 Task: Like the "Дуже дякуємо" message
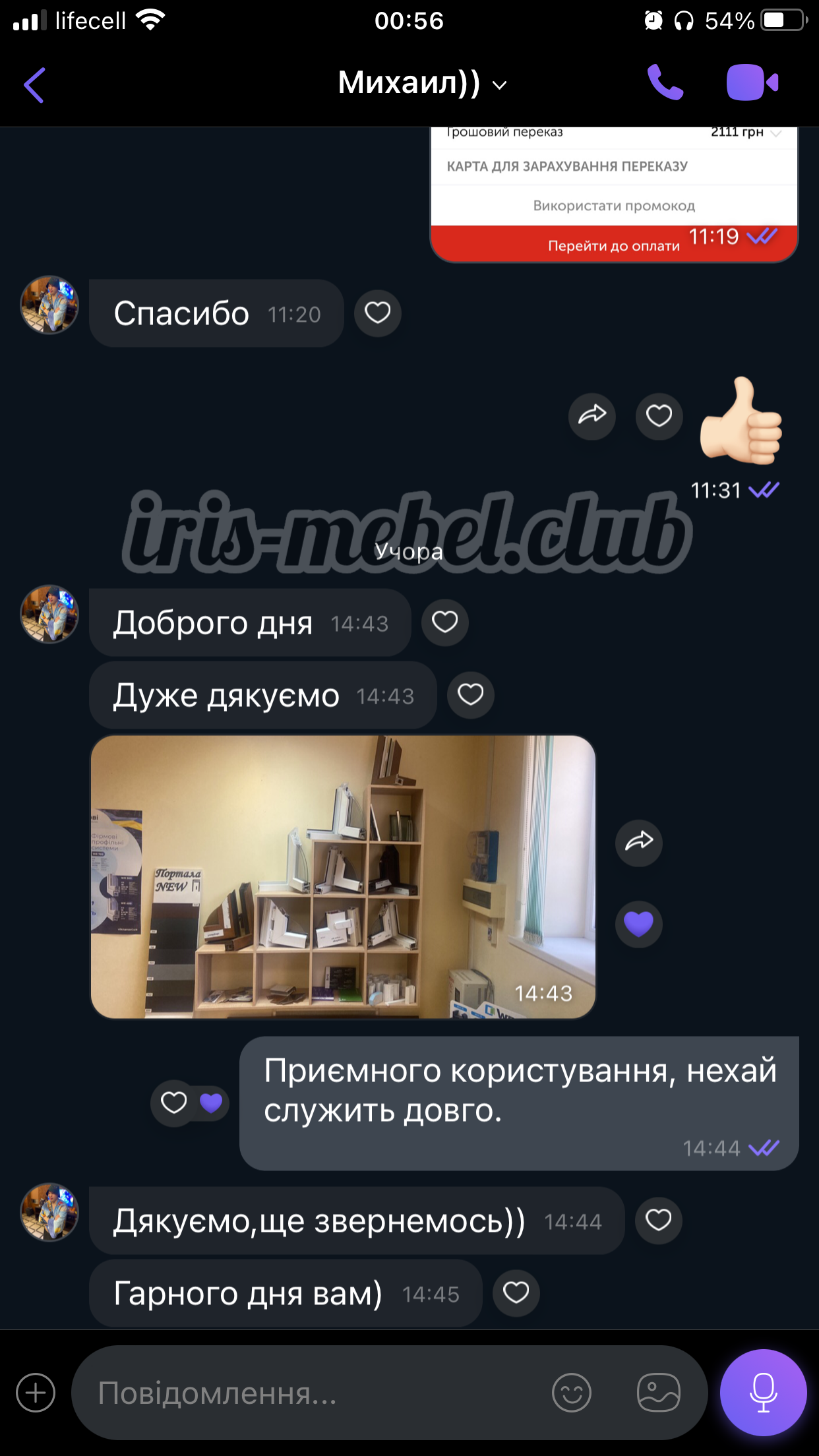471,694
